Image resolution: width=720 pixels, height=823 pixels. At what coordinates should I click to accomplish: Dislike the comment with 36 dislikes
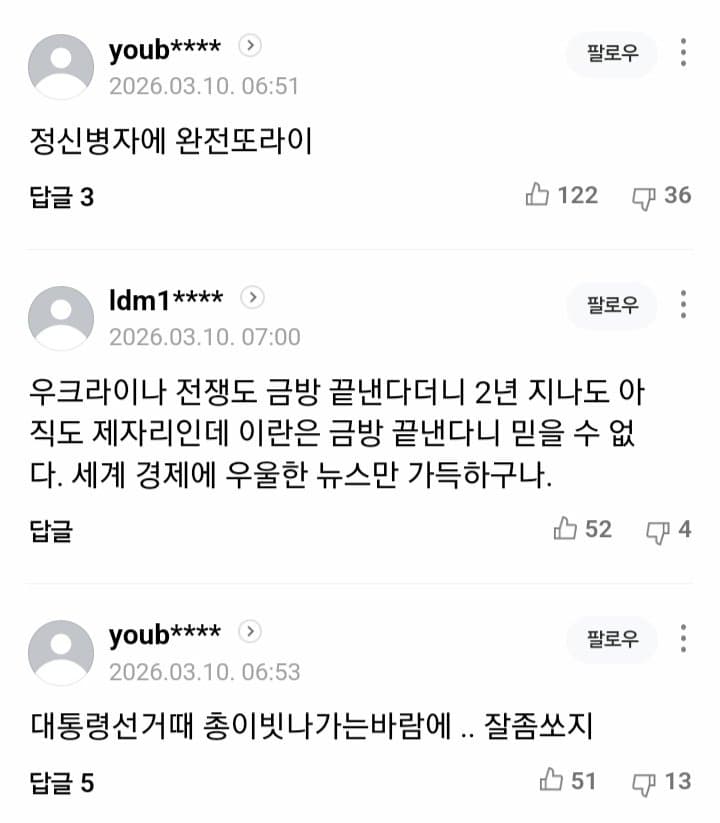click(x=643, y=196)
